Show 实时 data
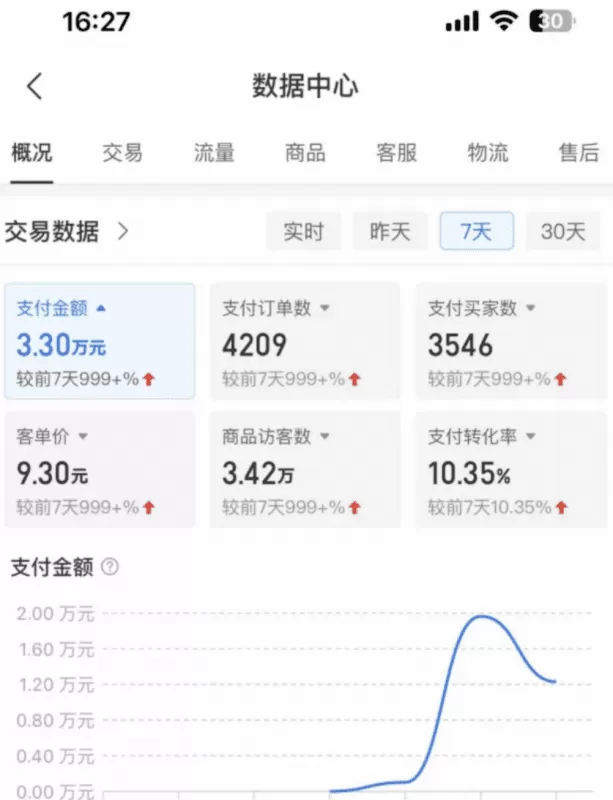This screenshot has height=800, width=613. coord(303,232)
